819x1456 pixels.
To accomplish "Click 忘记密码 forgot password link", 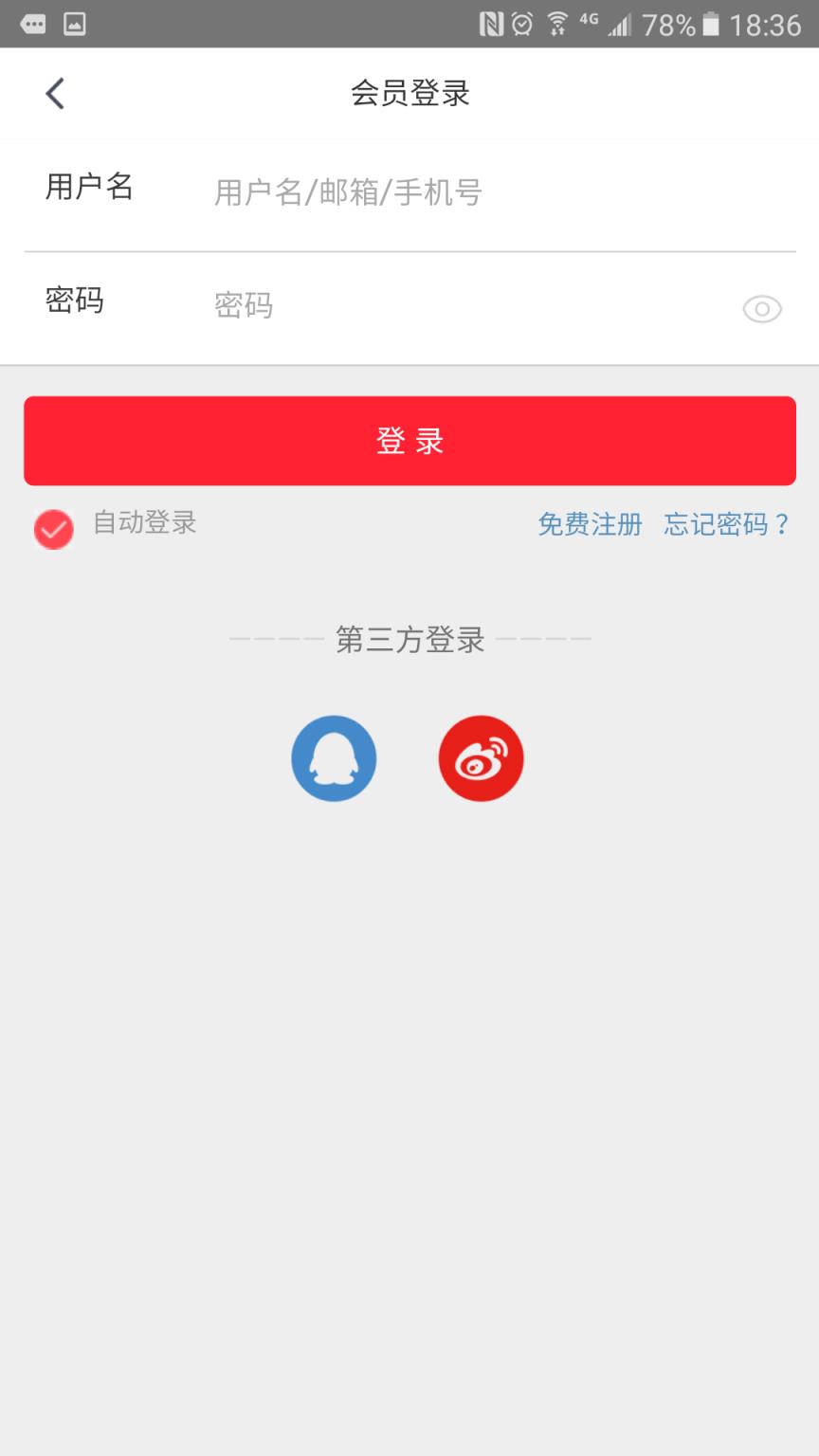I will click(x=725, y=523).
